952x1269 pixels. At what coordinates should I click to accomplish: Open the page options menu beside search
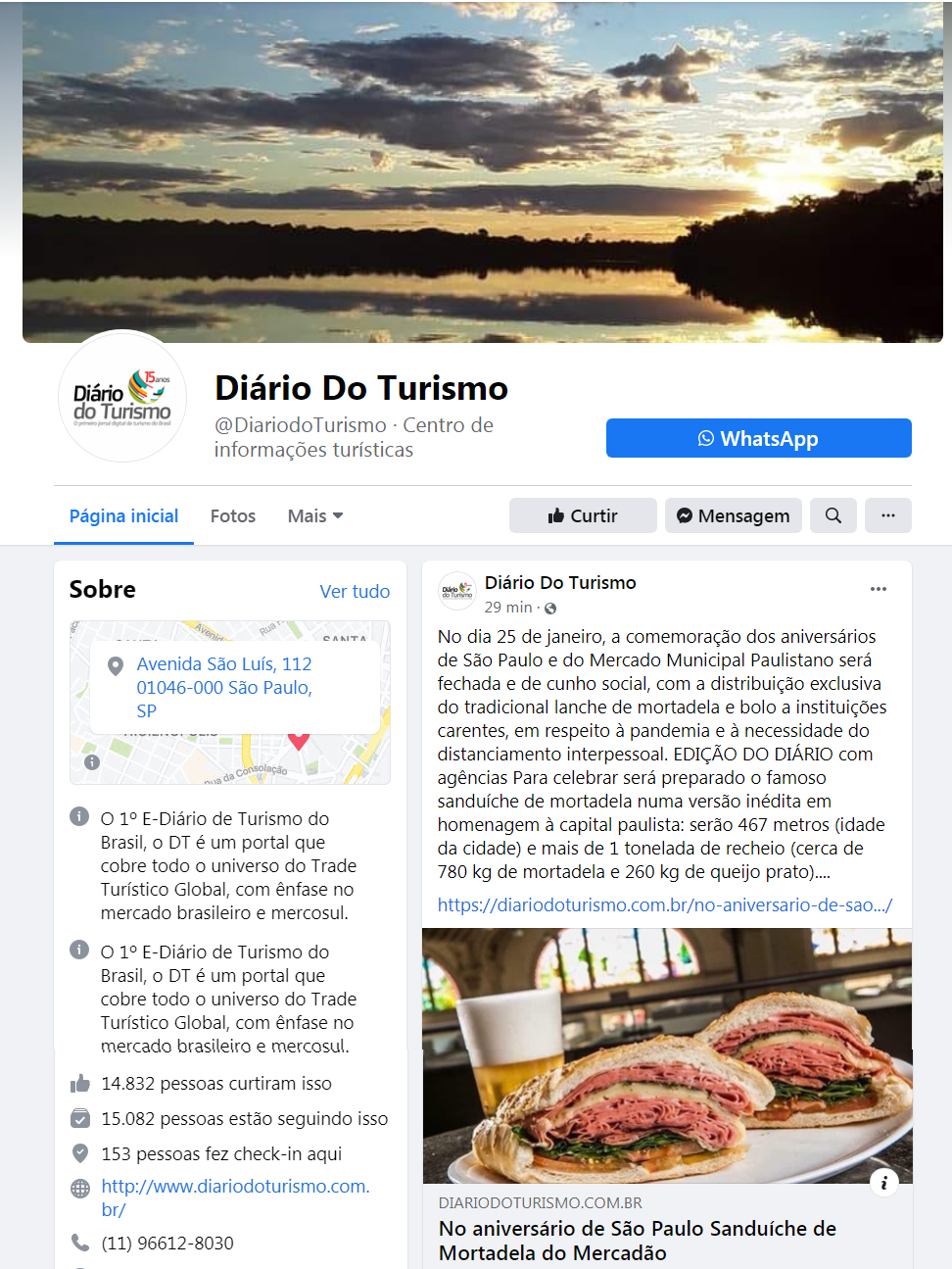[888, 515]
